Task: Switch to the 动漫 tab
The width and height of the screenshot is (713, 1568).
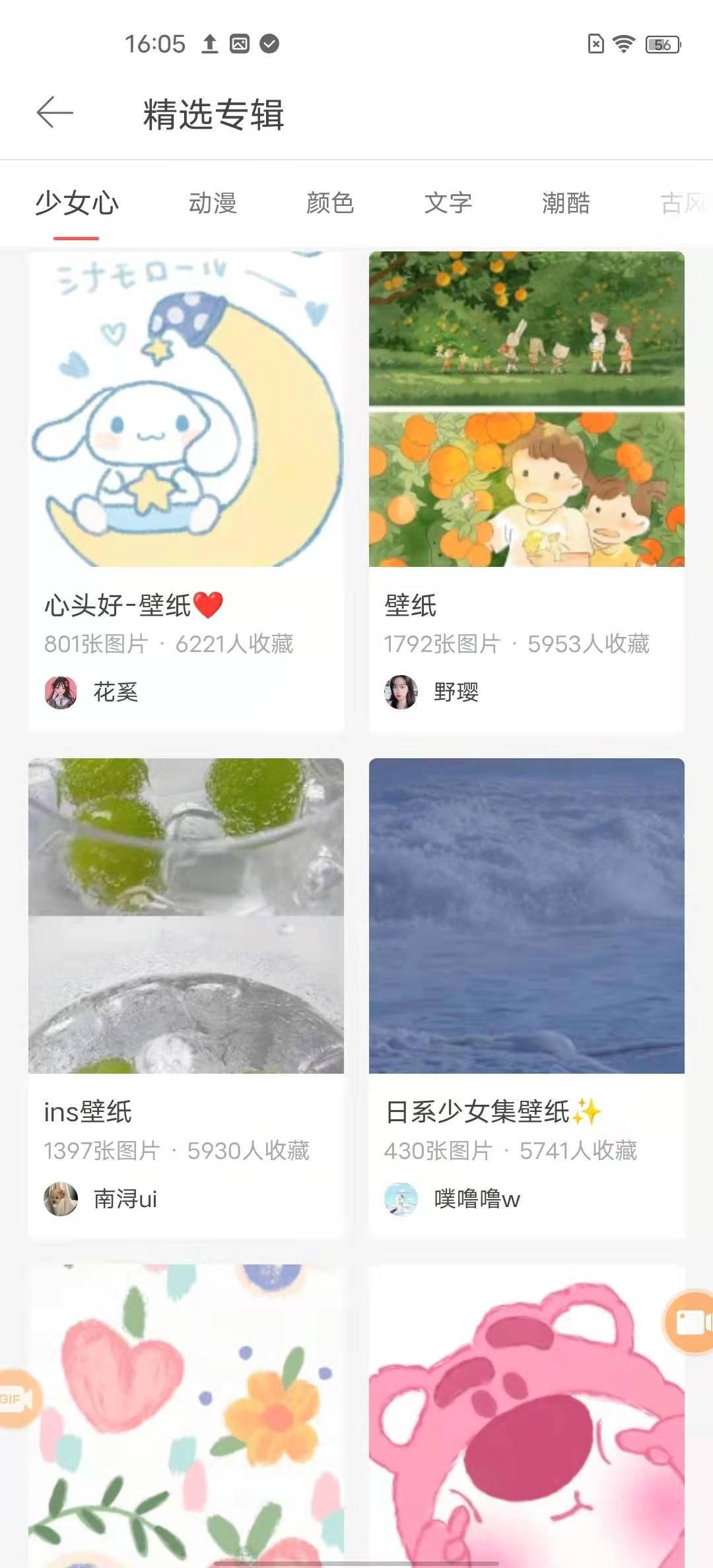Action: pyautogui.click(x=213, y=203)
